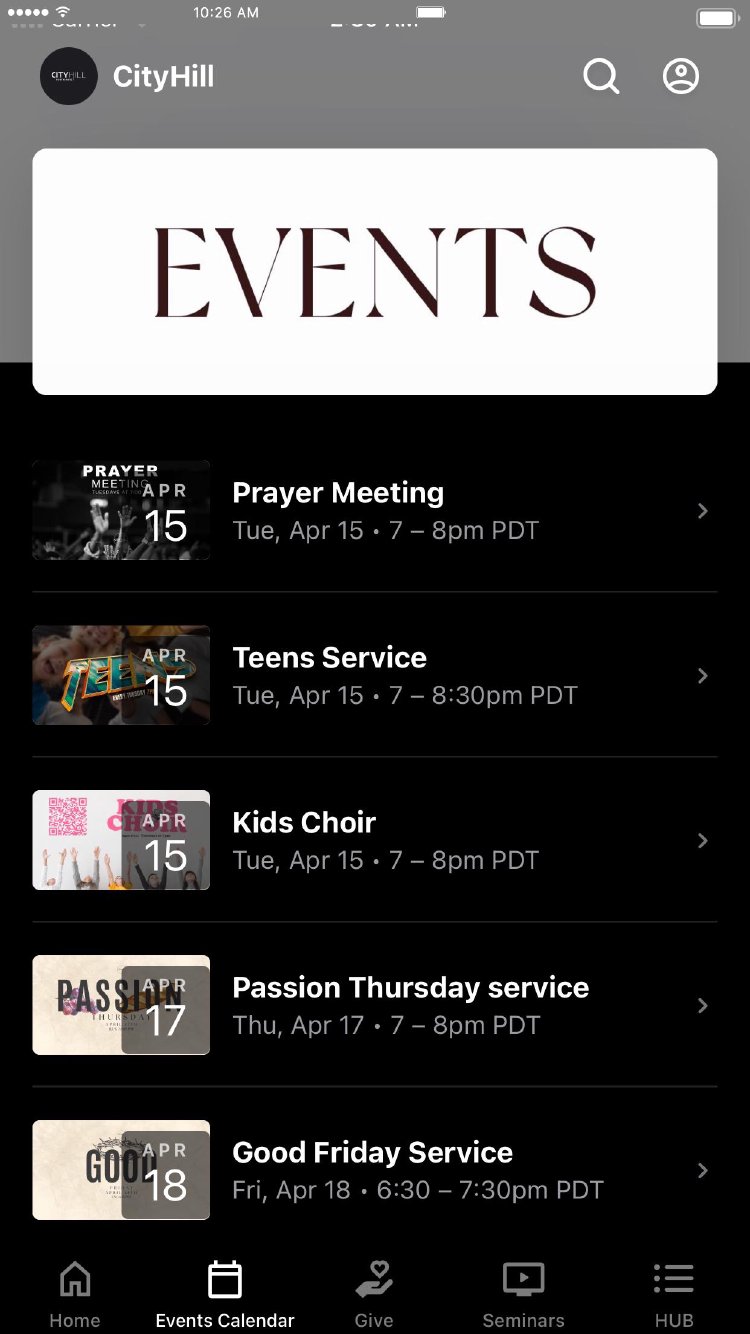Open the search icon
750x1334 pixels.
point(601,76)
